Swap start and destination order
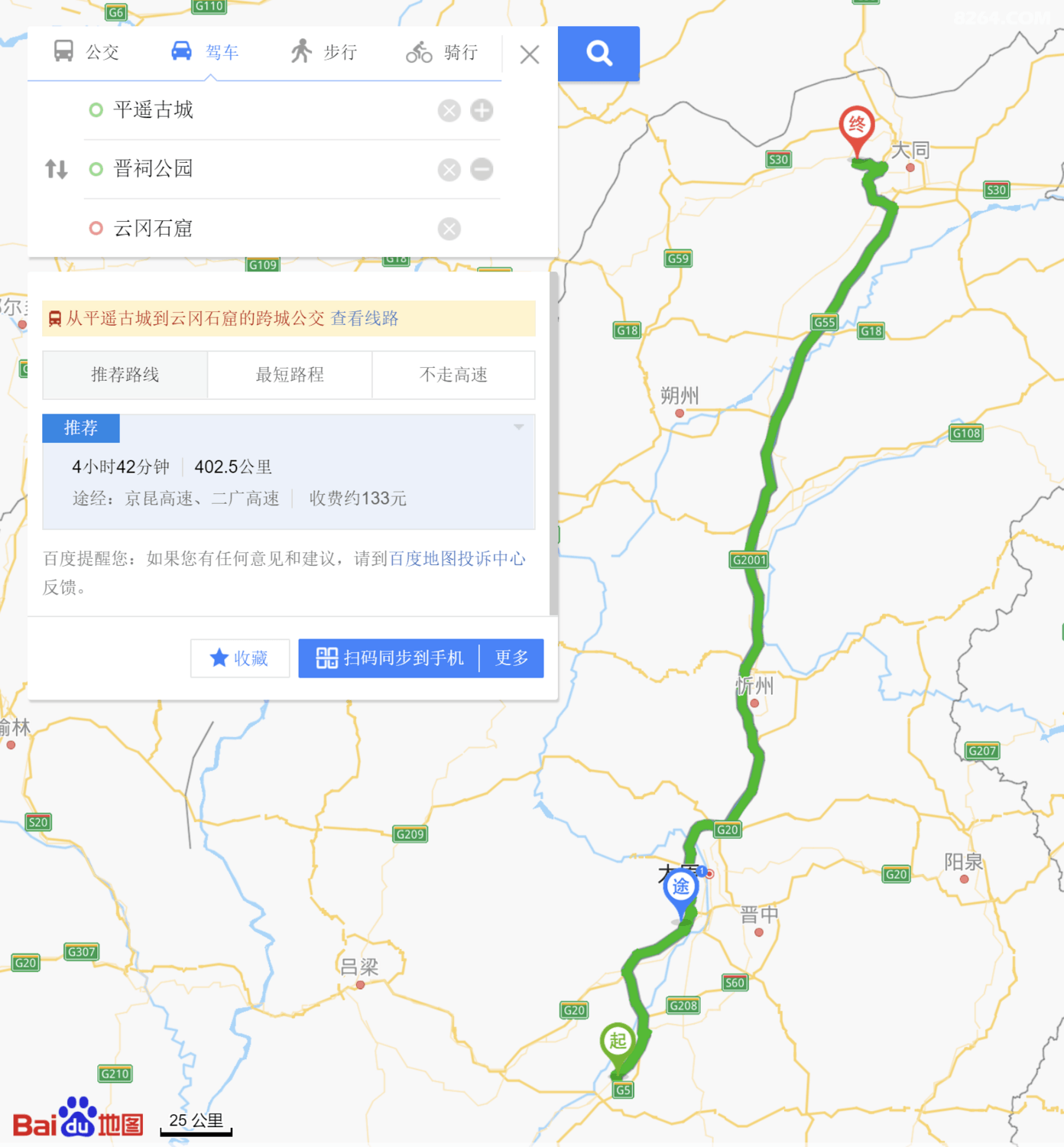This screenshot has width=1064, height=1147. pyautogui.click(x=56, y=169)
